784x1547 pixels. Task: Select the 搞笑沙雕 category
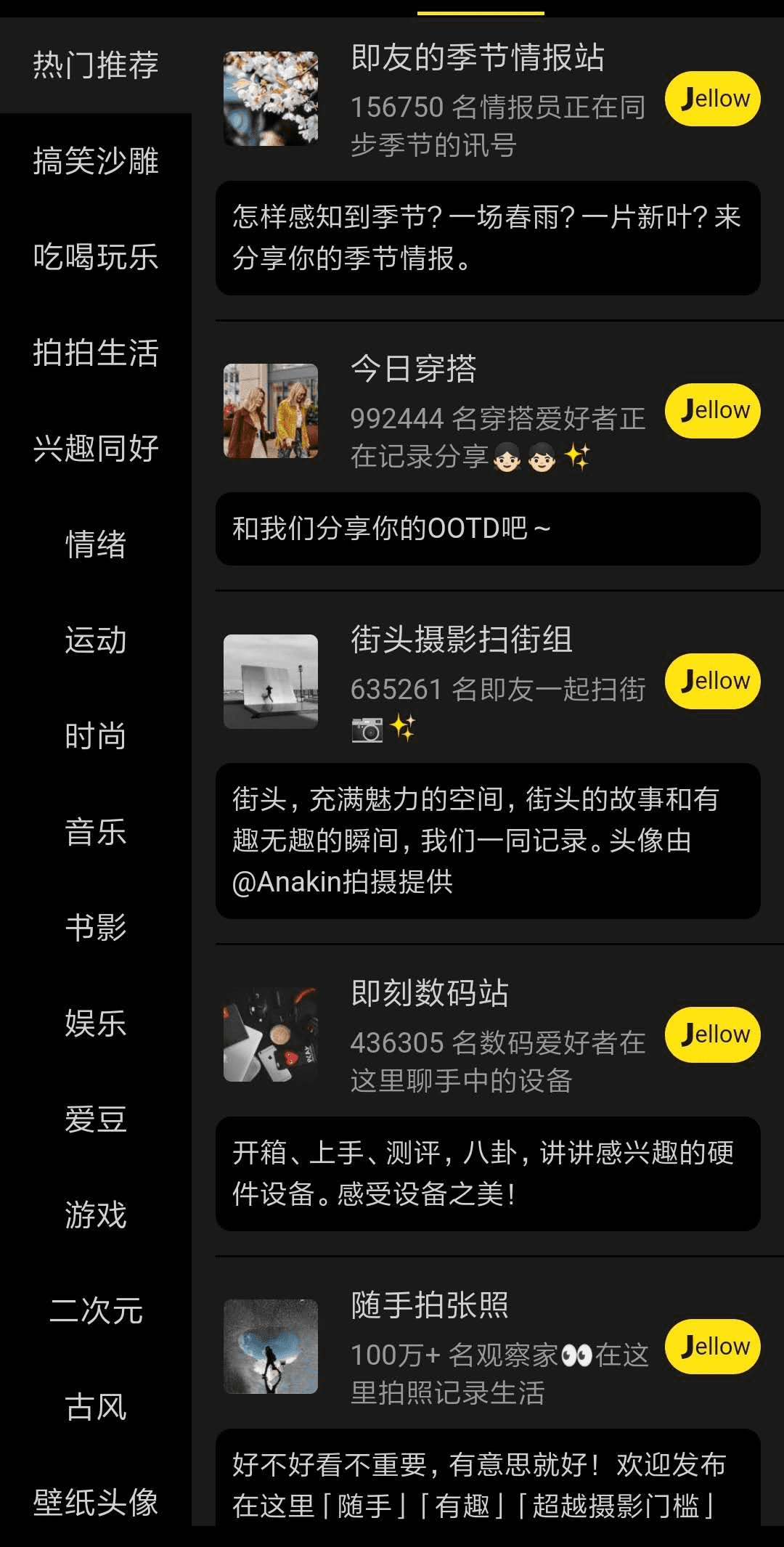pyautogui.click(x=95, y=161)
